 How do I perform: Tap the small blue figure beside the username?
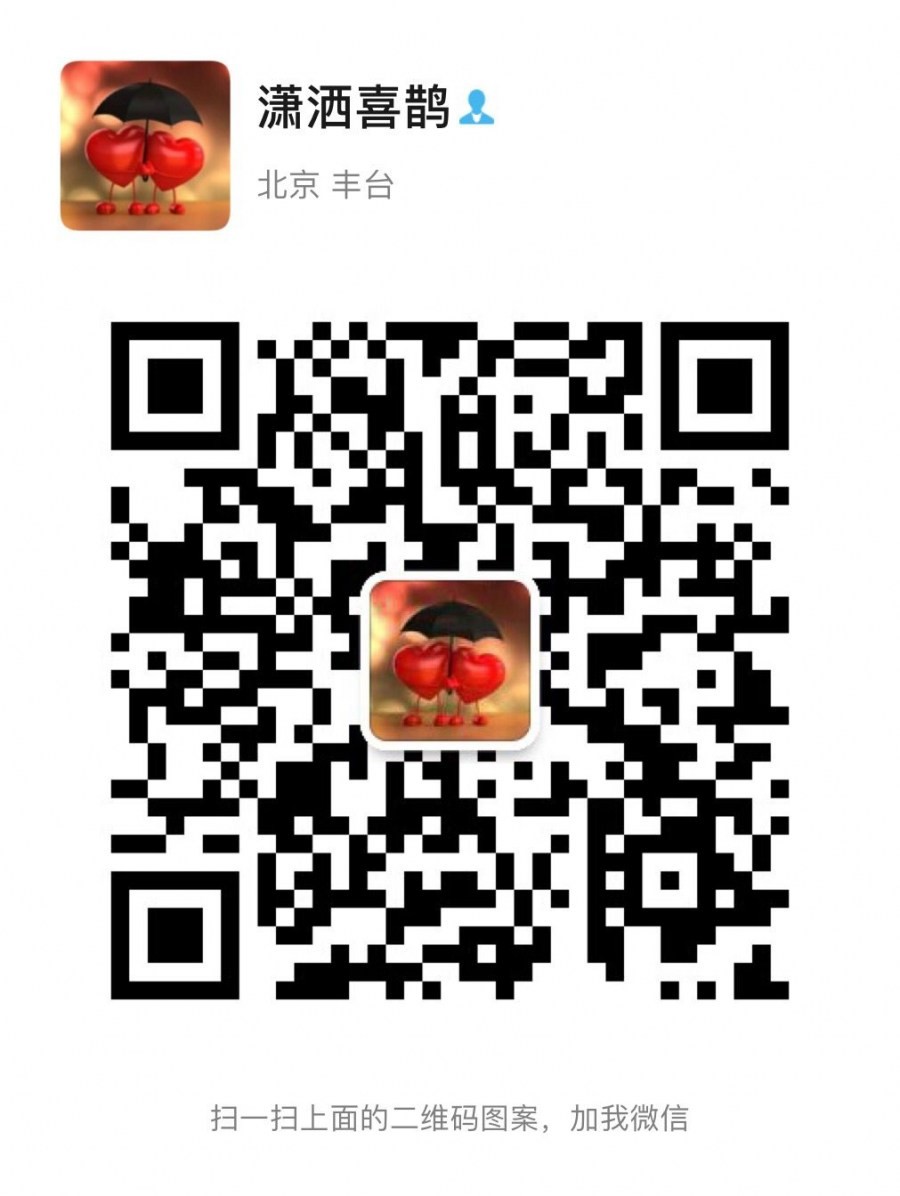point(477,109)
